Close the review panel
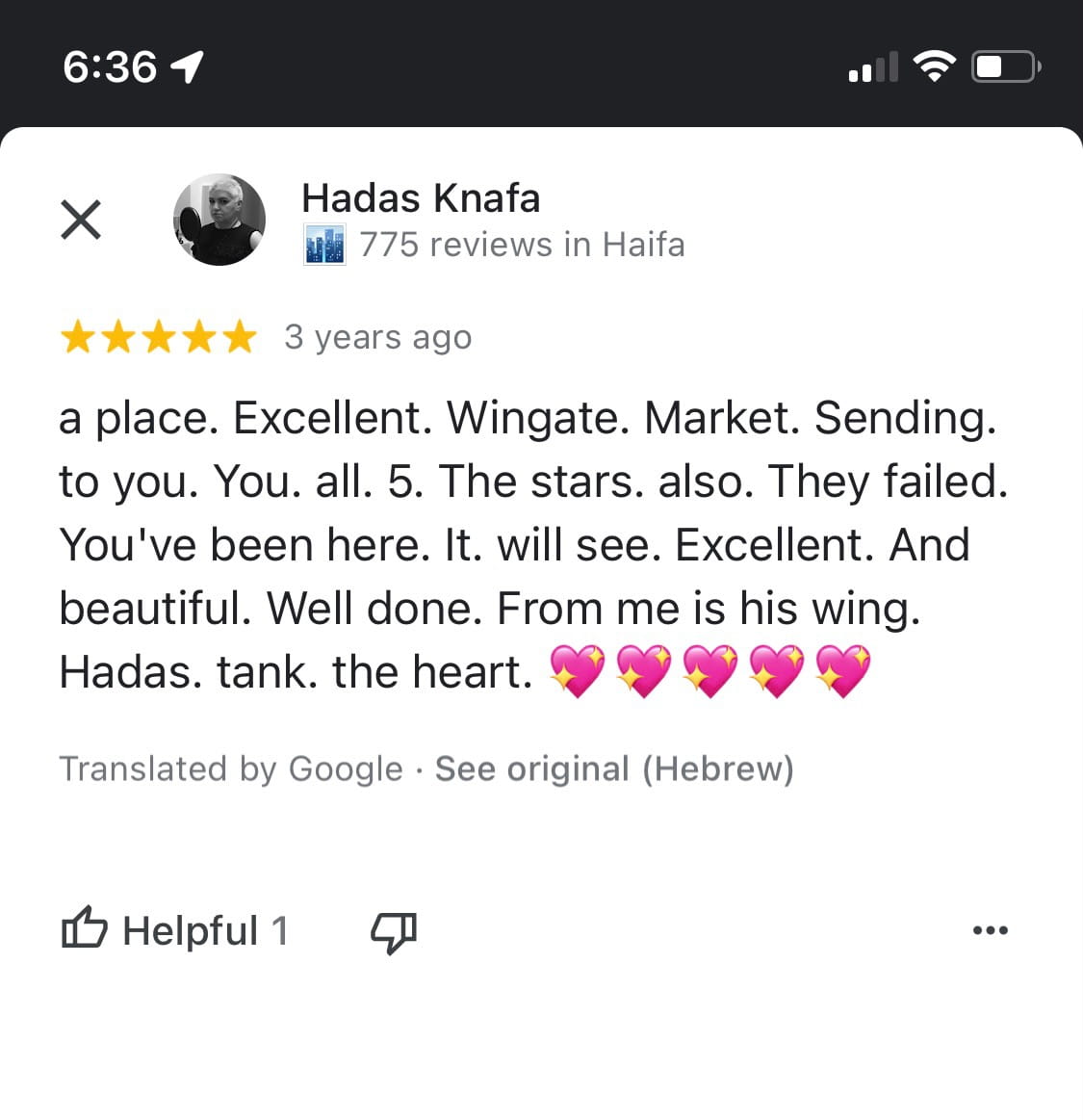 pyautogui.click(x=81, y=220)
